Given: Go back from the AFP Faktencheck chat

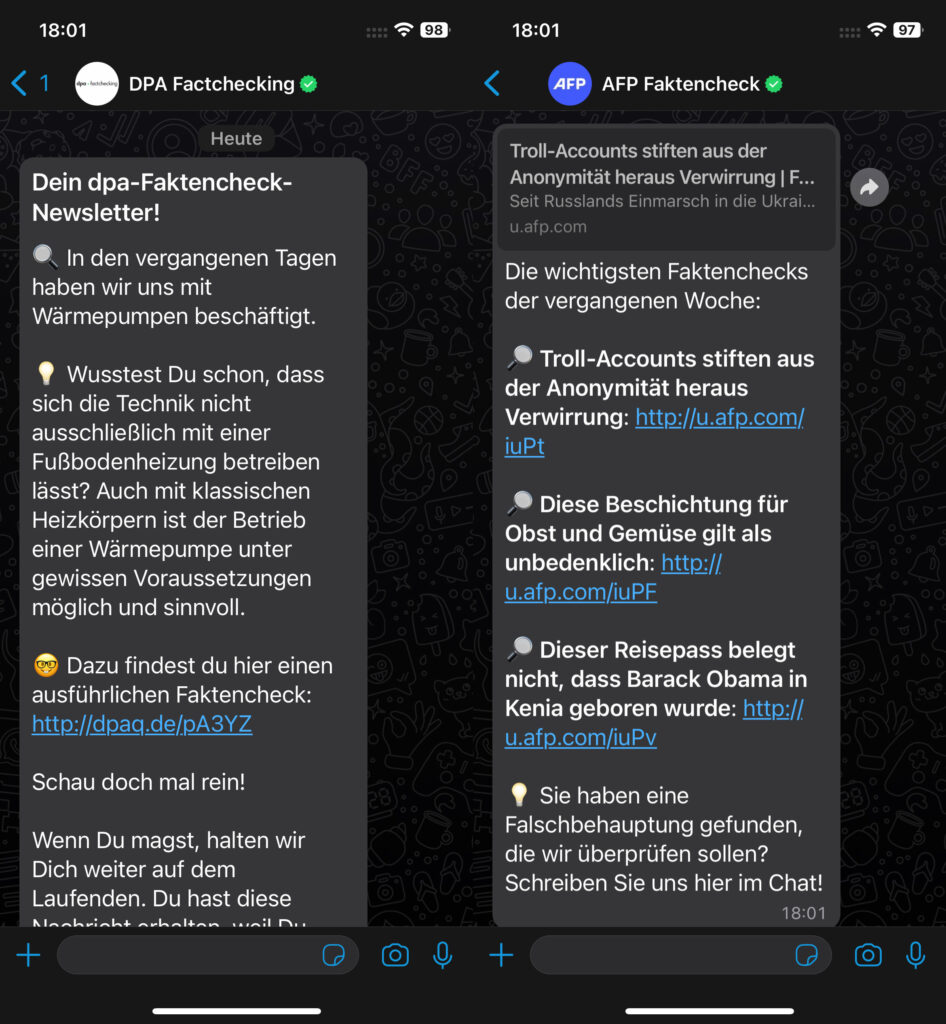Looking at the screenshot, I should [x=491, y=84].
